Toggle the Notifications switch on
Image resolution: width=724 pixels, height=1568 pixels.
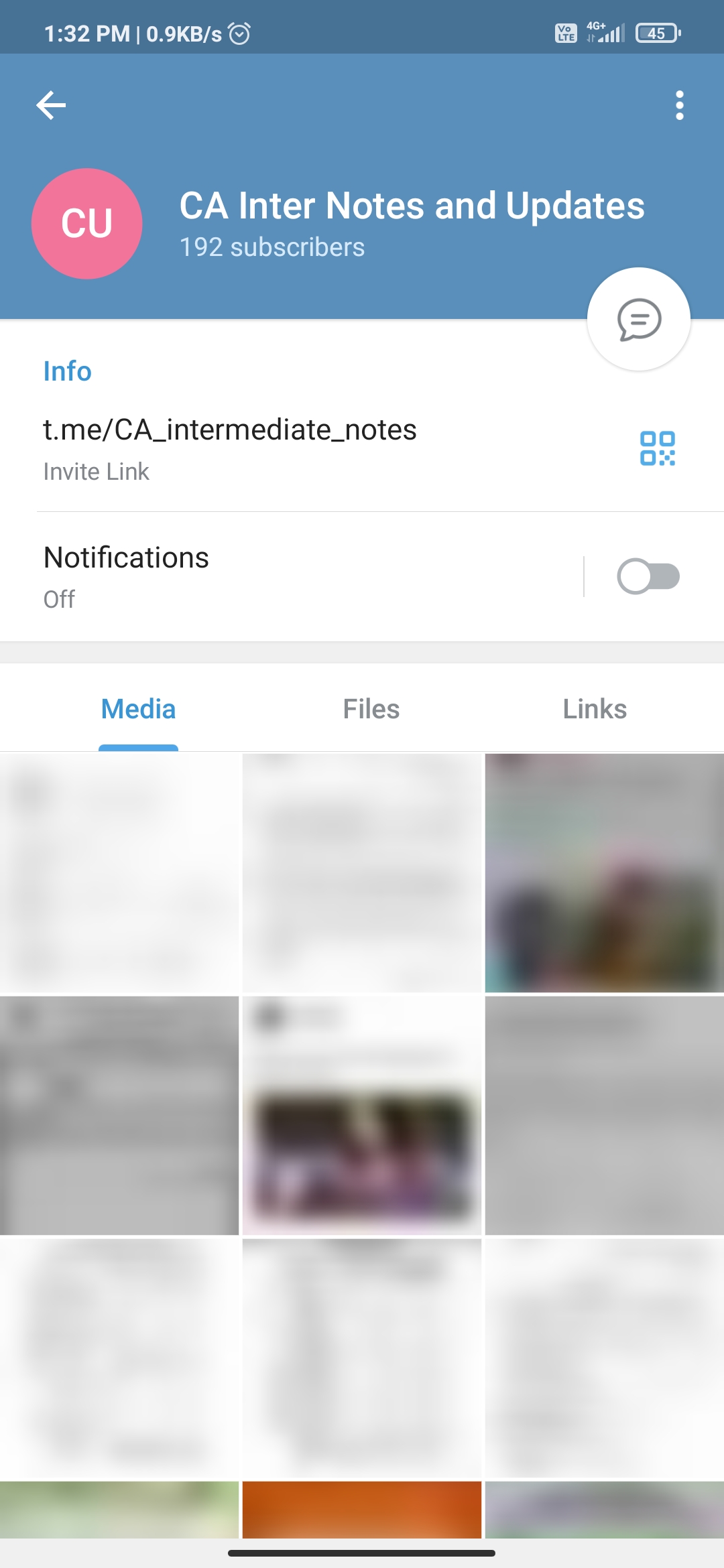[x=648, y=576]
